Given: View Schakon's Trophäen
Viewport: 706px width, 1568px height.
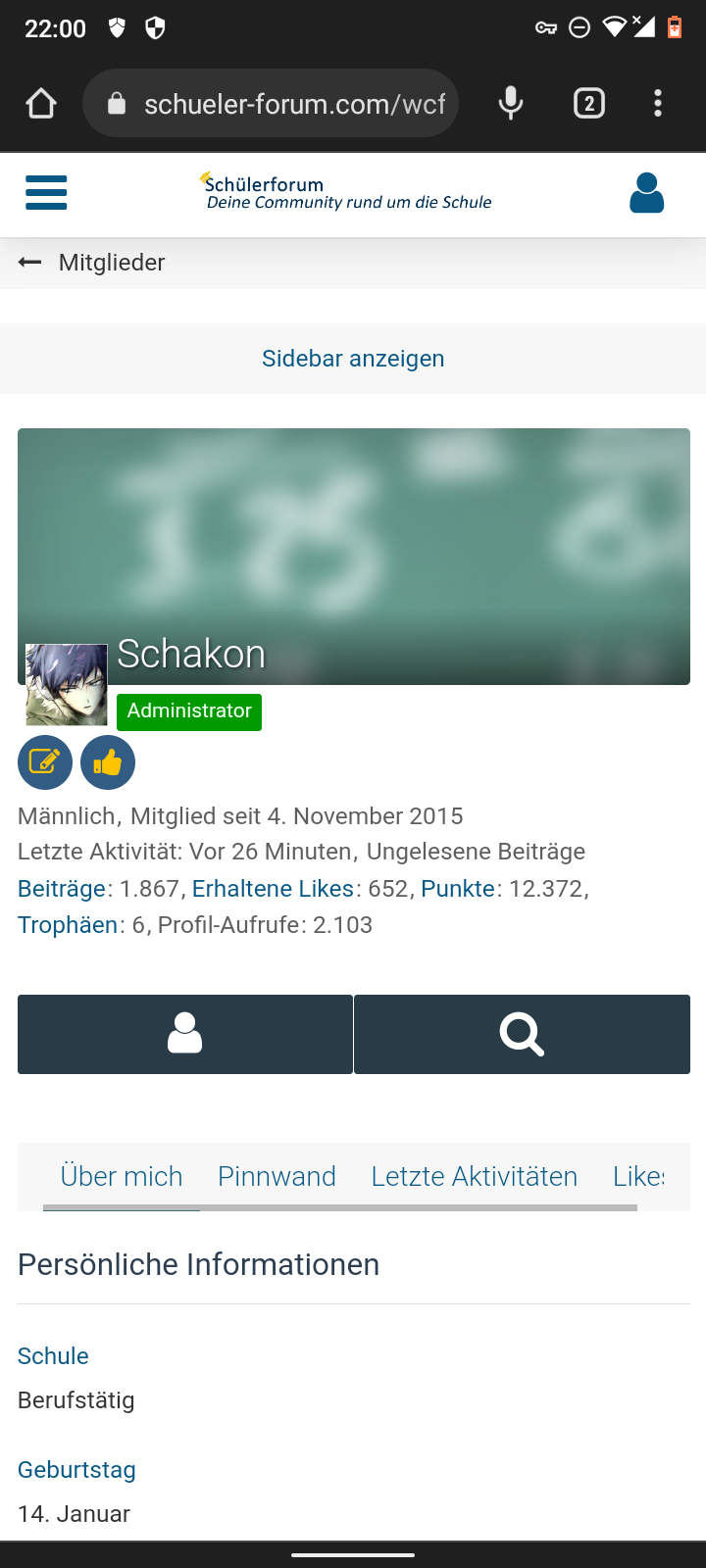Looking at the screenshot, I should point(68,925).
